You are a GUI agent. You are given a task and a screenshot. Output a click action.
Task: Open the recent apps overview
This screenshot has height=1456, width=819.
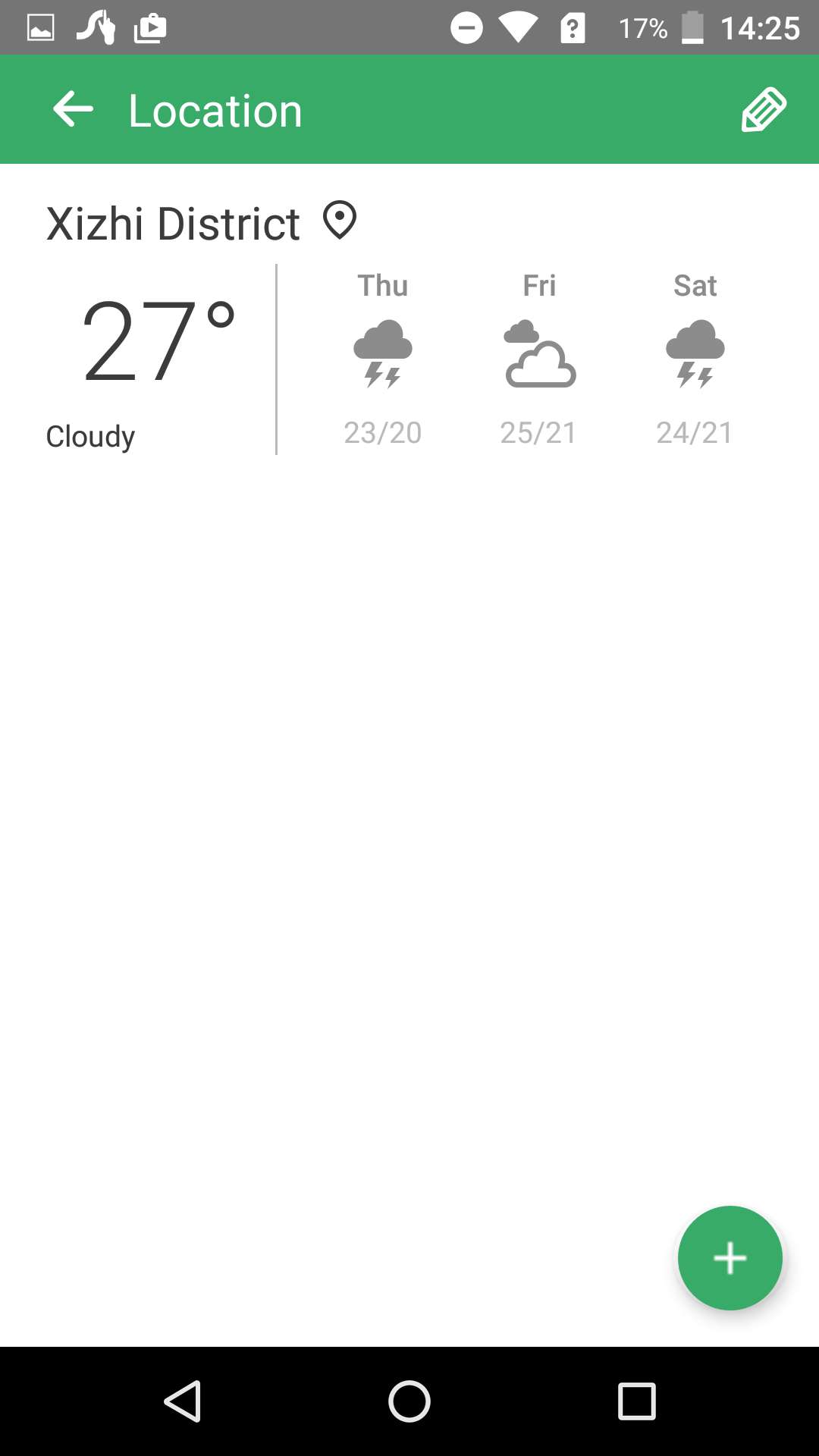pos(636,1401)
